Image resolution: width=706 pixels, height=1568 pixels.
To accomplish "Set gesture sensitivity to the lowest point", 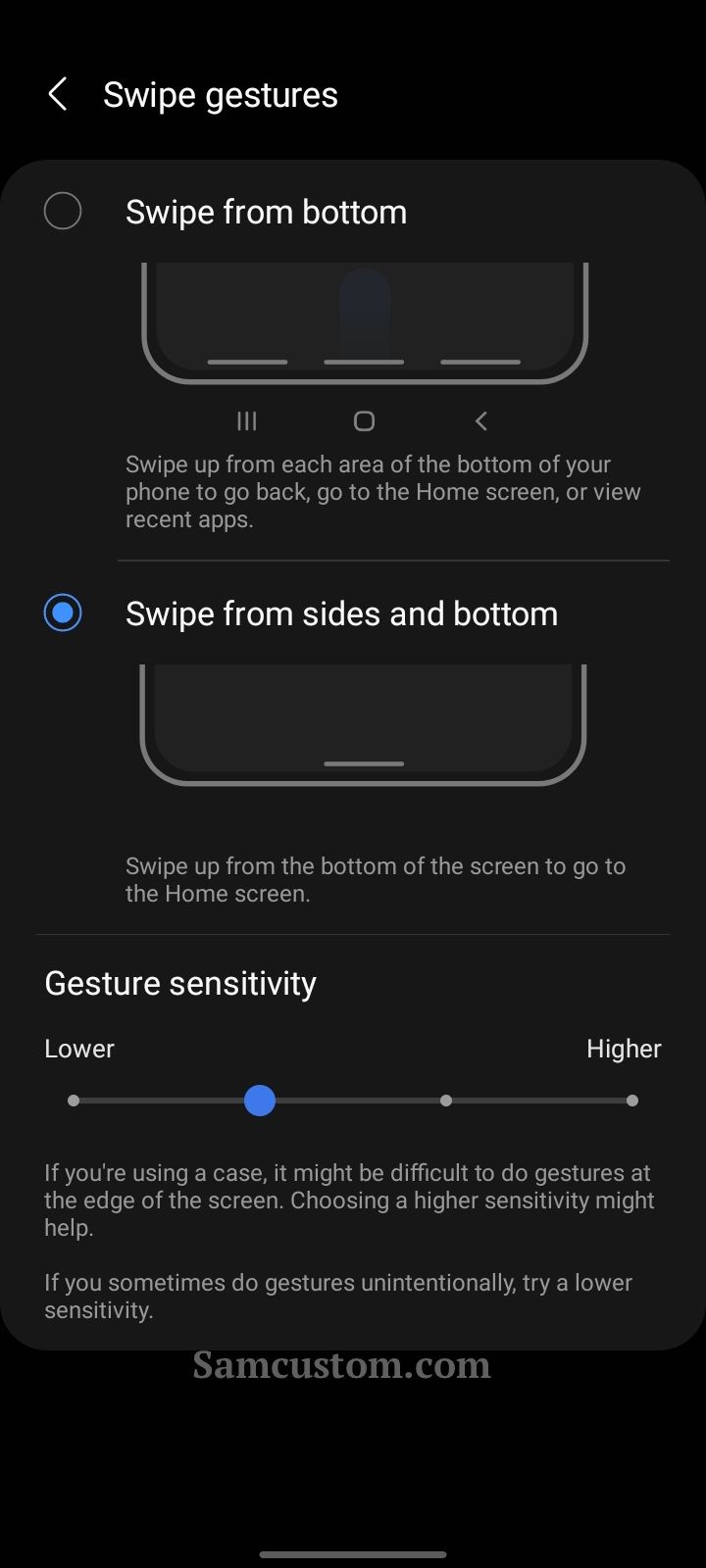I will 74,1101.
